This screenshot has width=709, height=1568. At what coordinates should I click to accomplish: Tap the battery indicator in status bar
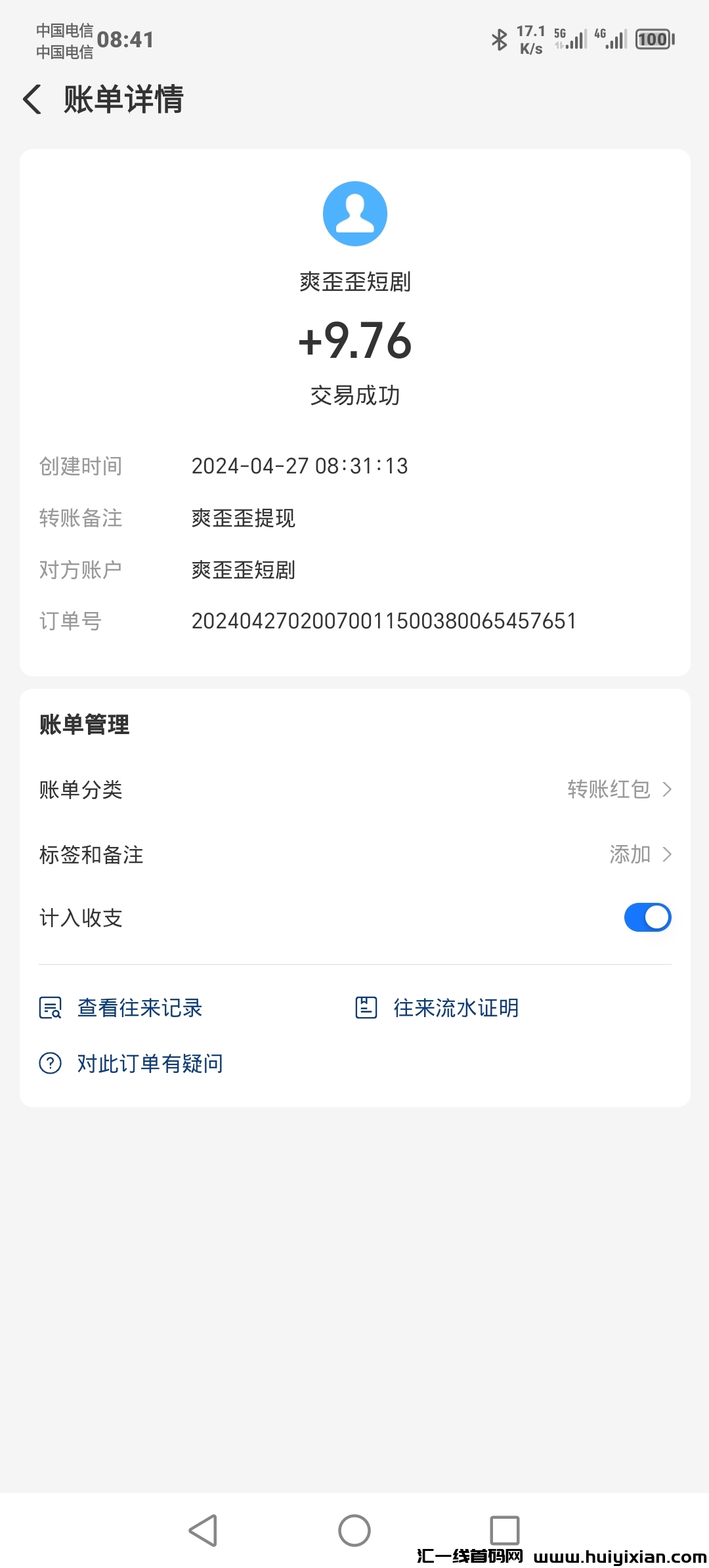point(655,39)
